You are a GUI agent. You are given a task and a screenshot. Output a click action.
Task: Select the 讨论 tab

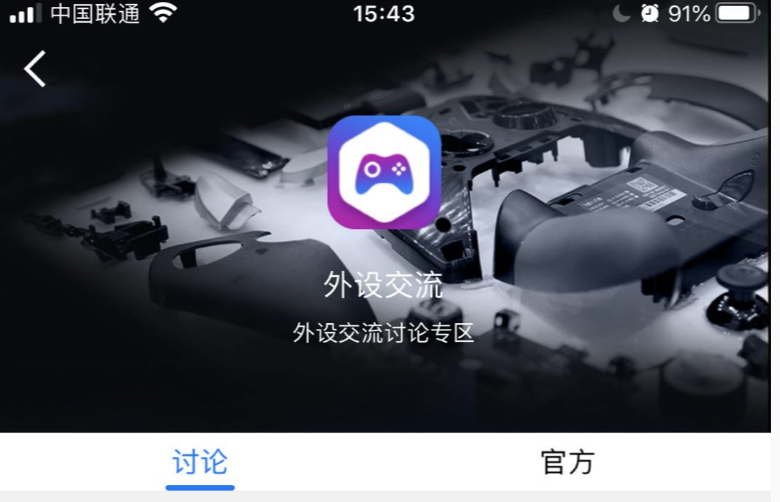[200, 462]
